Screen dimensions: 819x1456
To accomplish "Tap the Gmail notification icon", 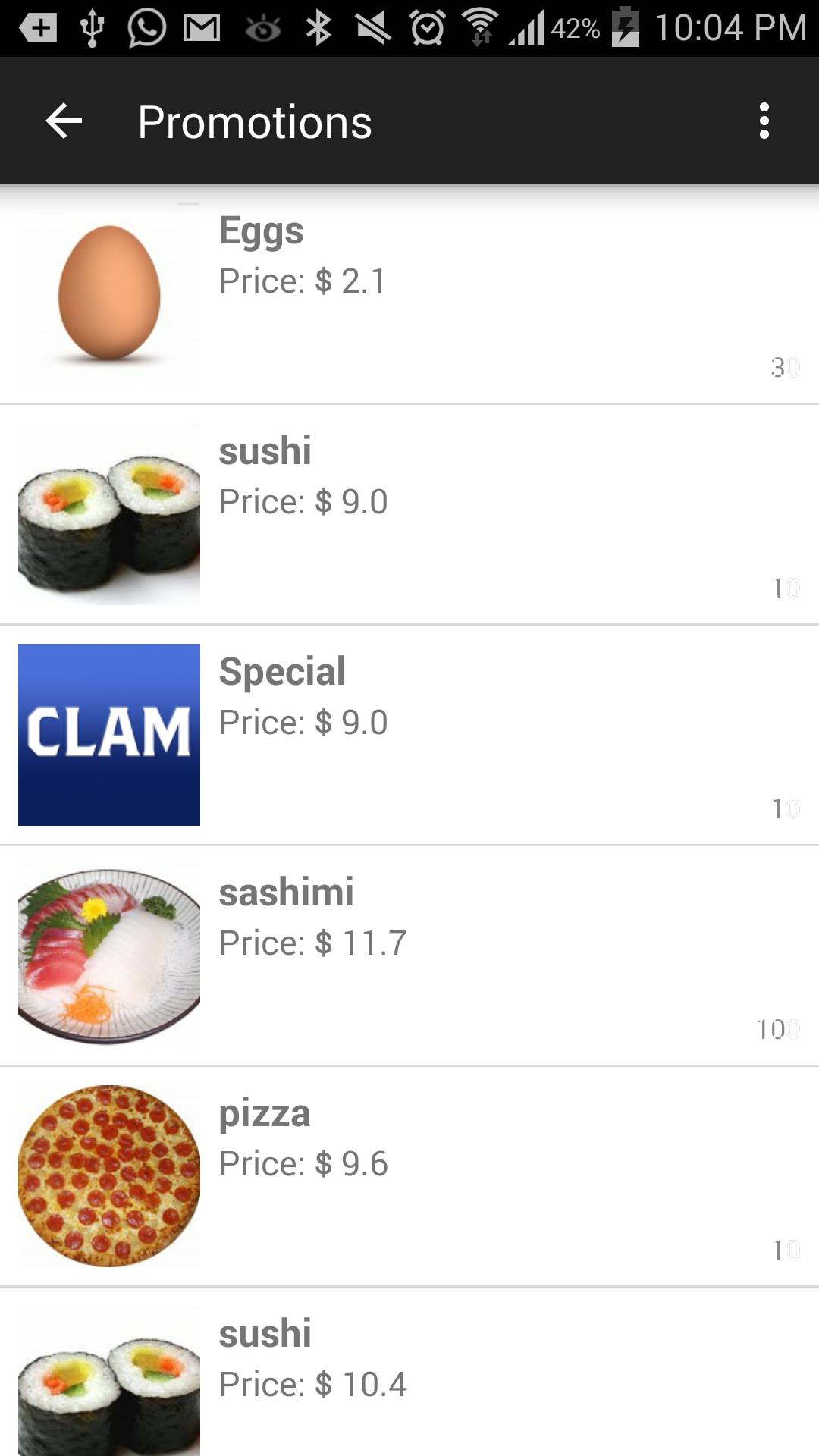I will point(201,27).
